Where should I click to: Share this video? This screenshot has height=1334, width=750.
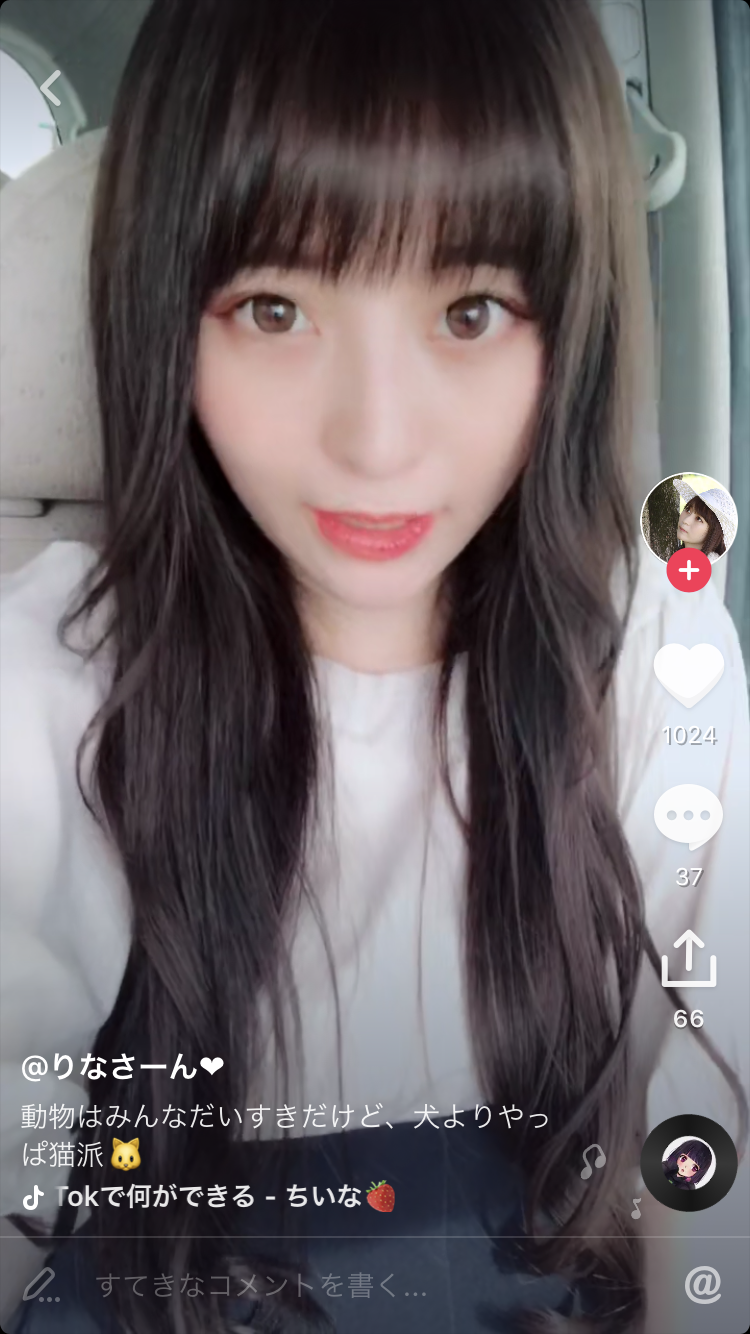(689, 959)
